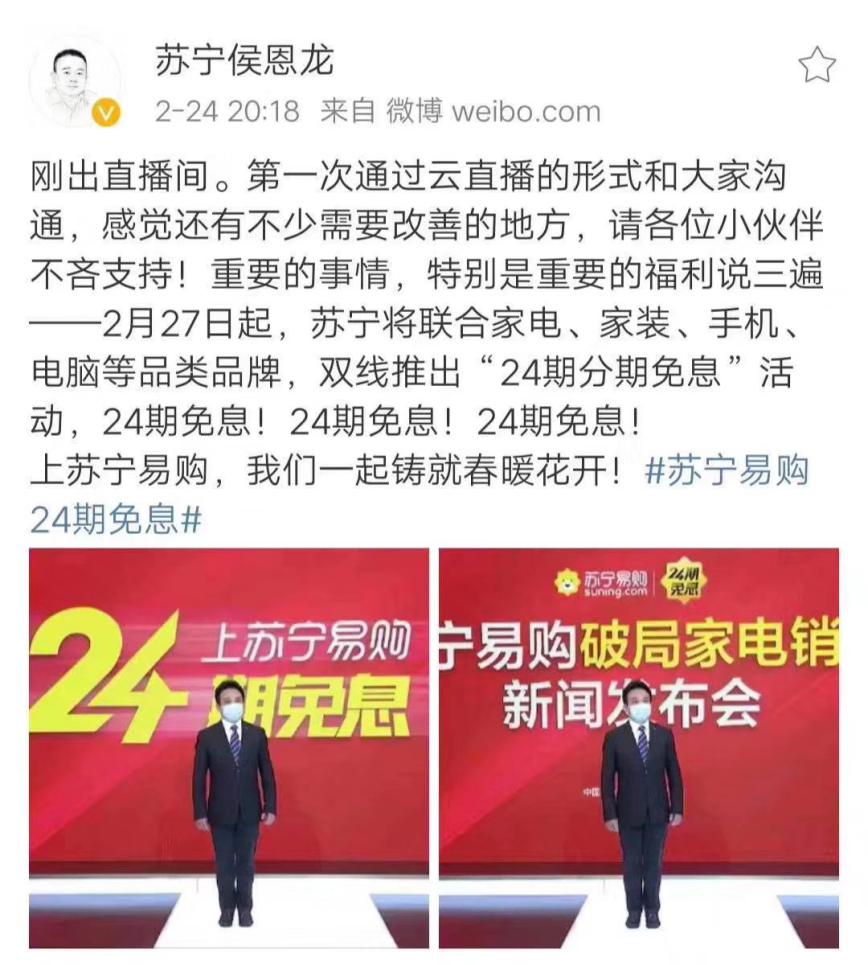The image size is (868, 965).
Task: Open 苏宁侯恩龙's profile avatar
Action: 75,84
